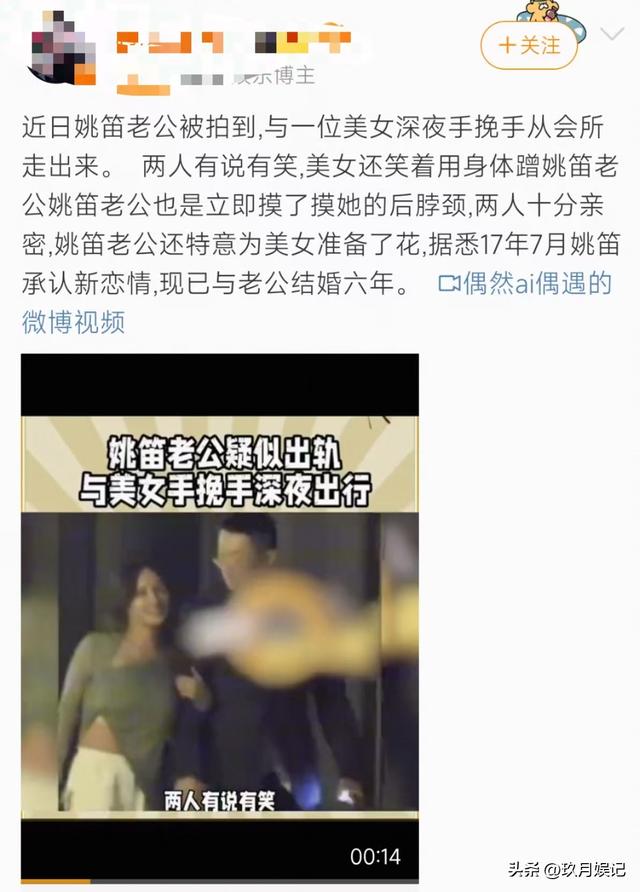Open the blurred blogger's profile avatar

coord(64,50)
